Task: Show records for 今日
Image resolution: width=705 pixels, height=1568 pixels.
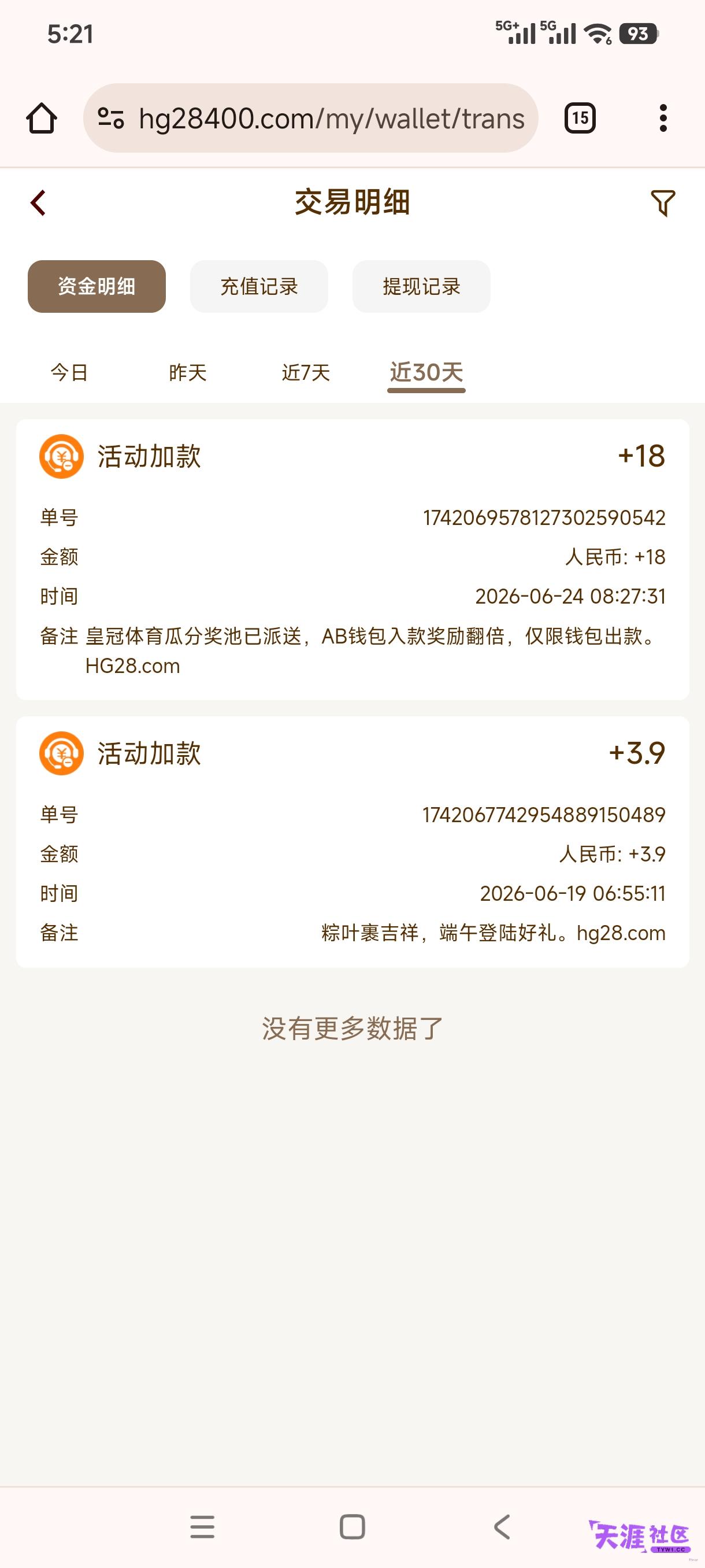Action: pyautogui.click(x=69, y=372)
